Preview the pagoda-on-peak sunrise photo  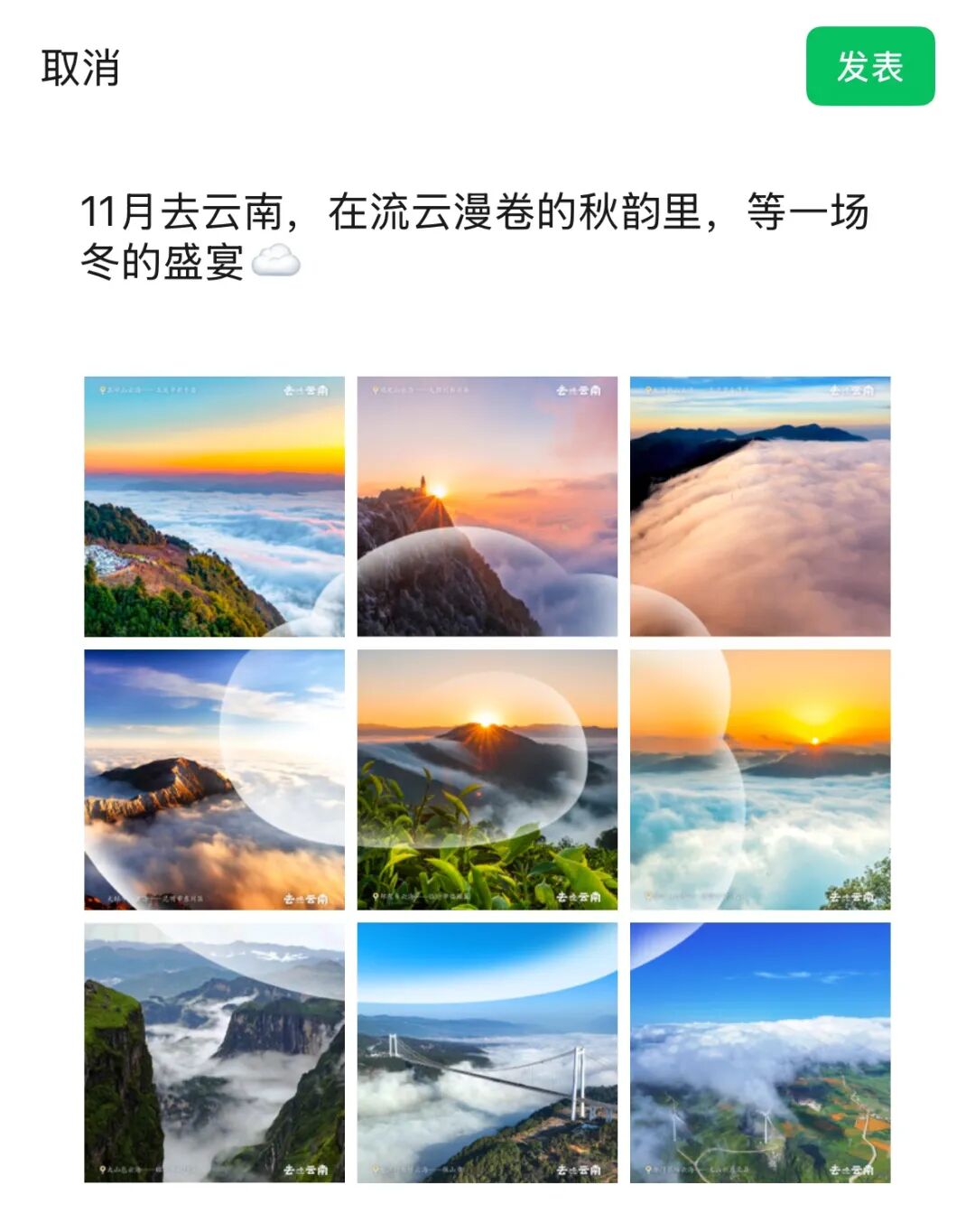[x=487, y=506]
